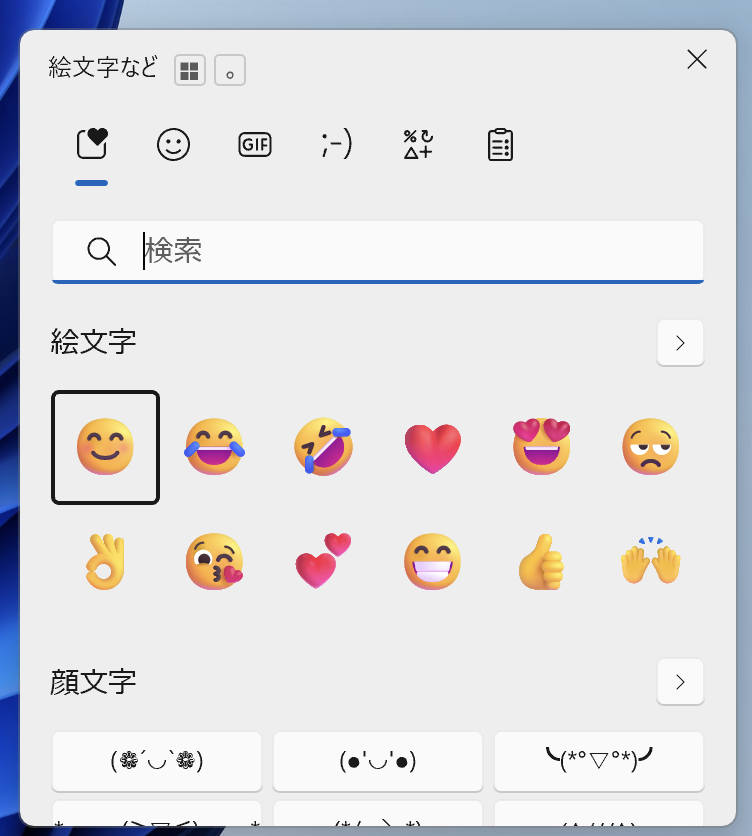Image resolution: width=752 pixels, height=836 pixels.
Task: Insert the kissing face emoji
Action: click(x=215, y=561)
